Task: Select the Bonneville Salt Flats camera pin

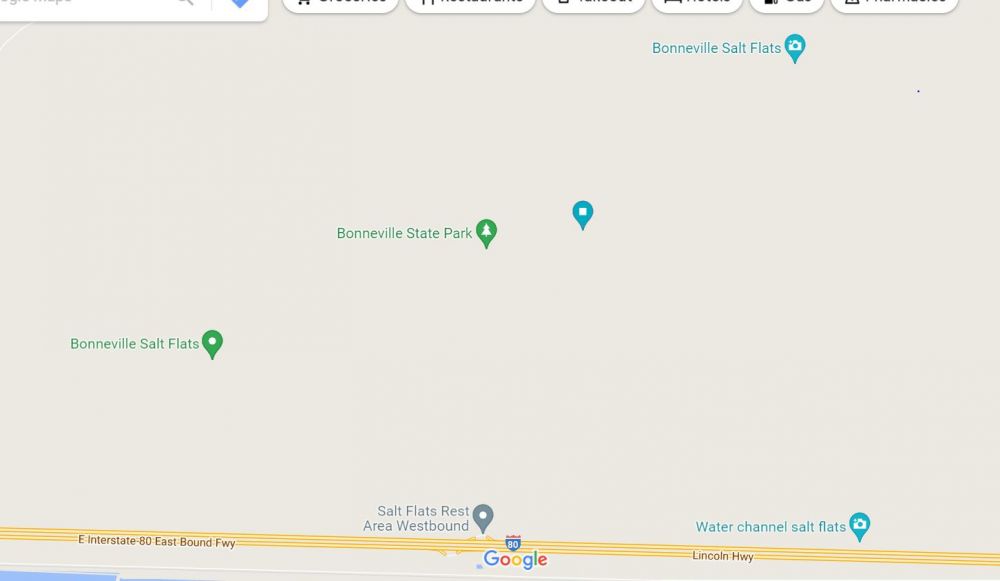Action: 795,47
